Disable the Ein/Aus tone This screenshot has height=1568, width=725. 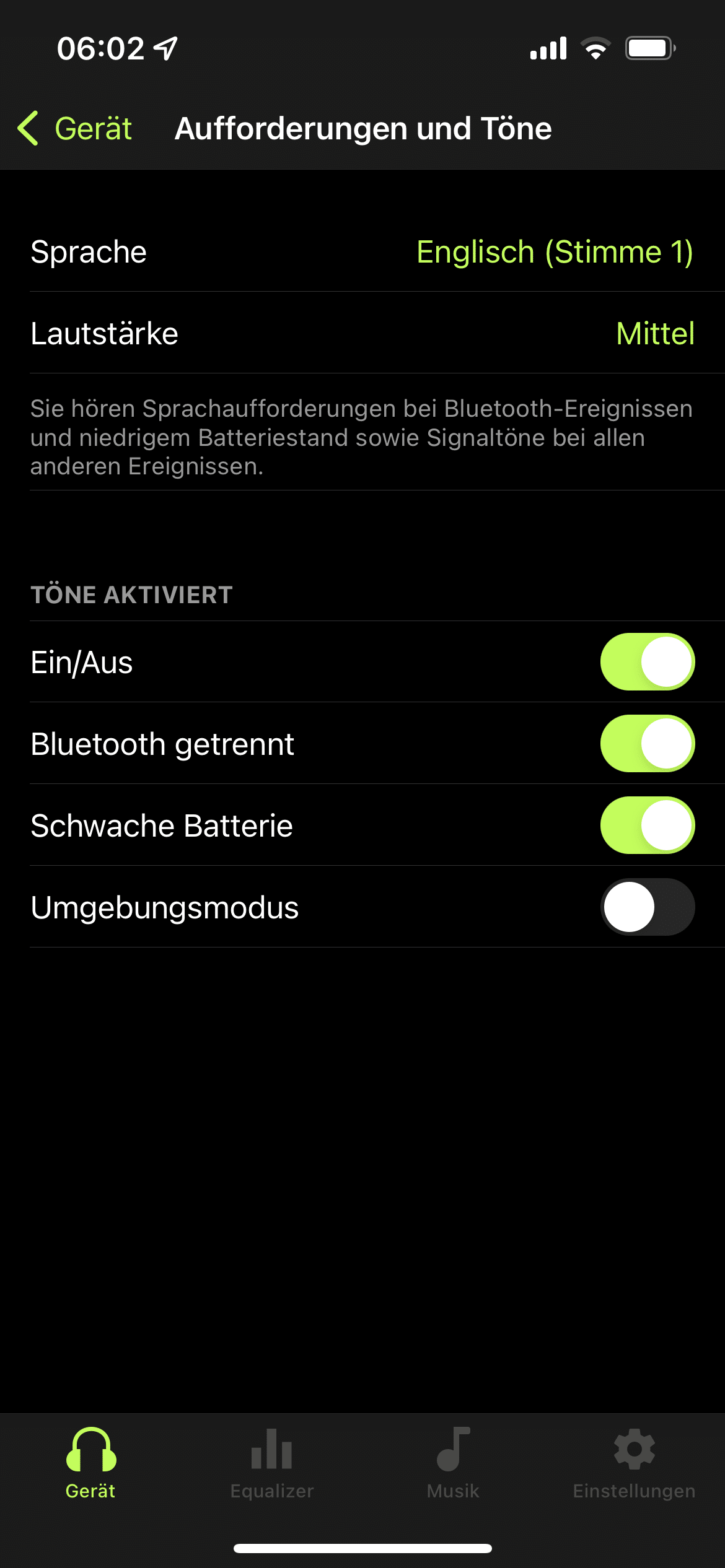(x=647, y=662)
